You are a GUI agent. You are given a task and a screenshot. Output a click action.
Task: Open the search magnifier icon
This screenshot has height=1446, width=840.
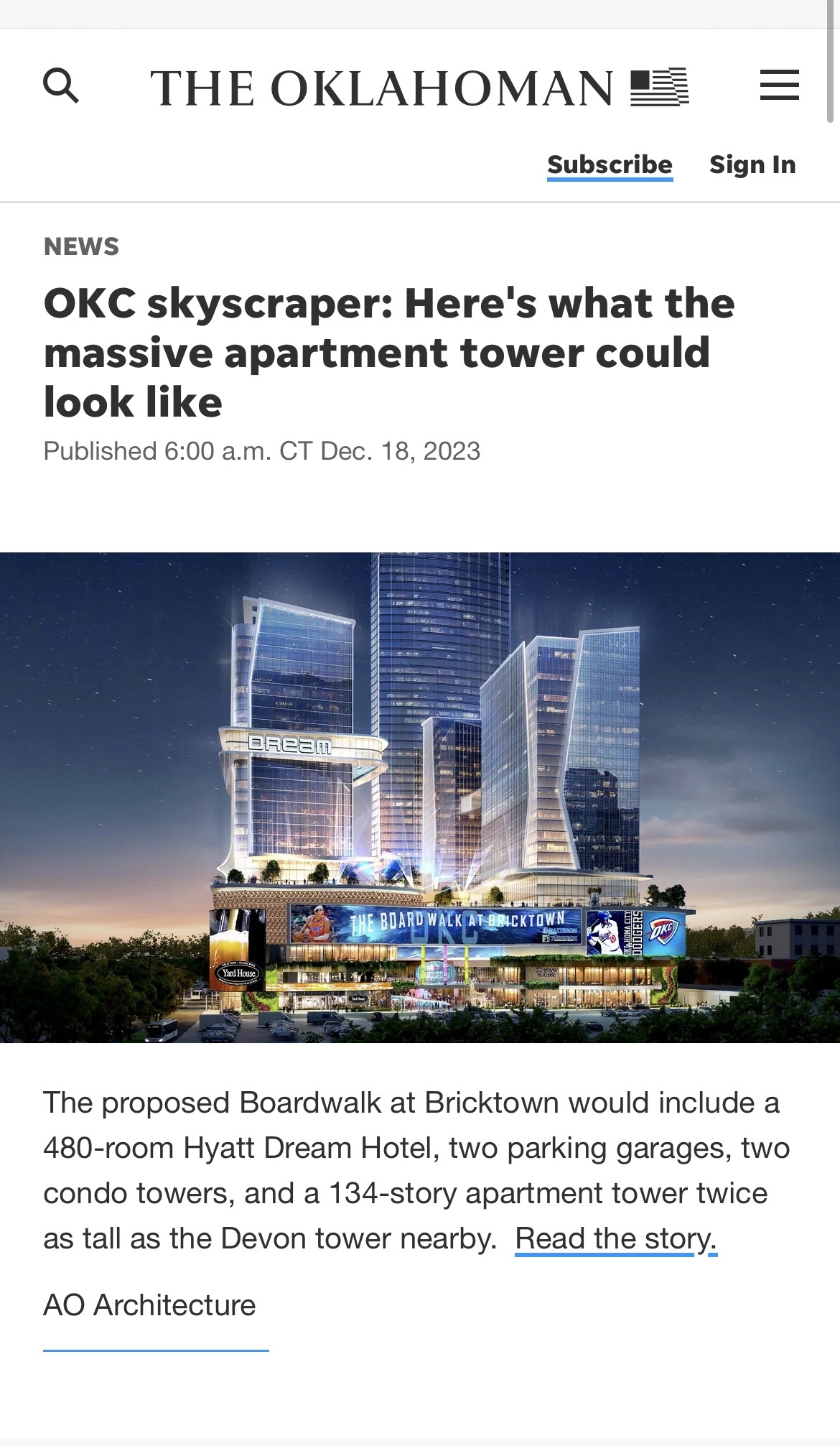pyautogui.click(x=61, y=86)
